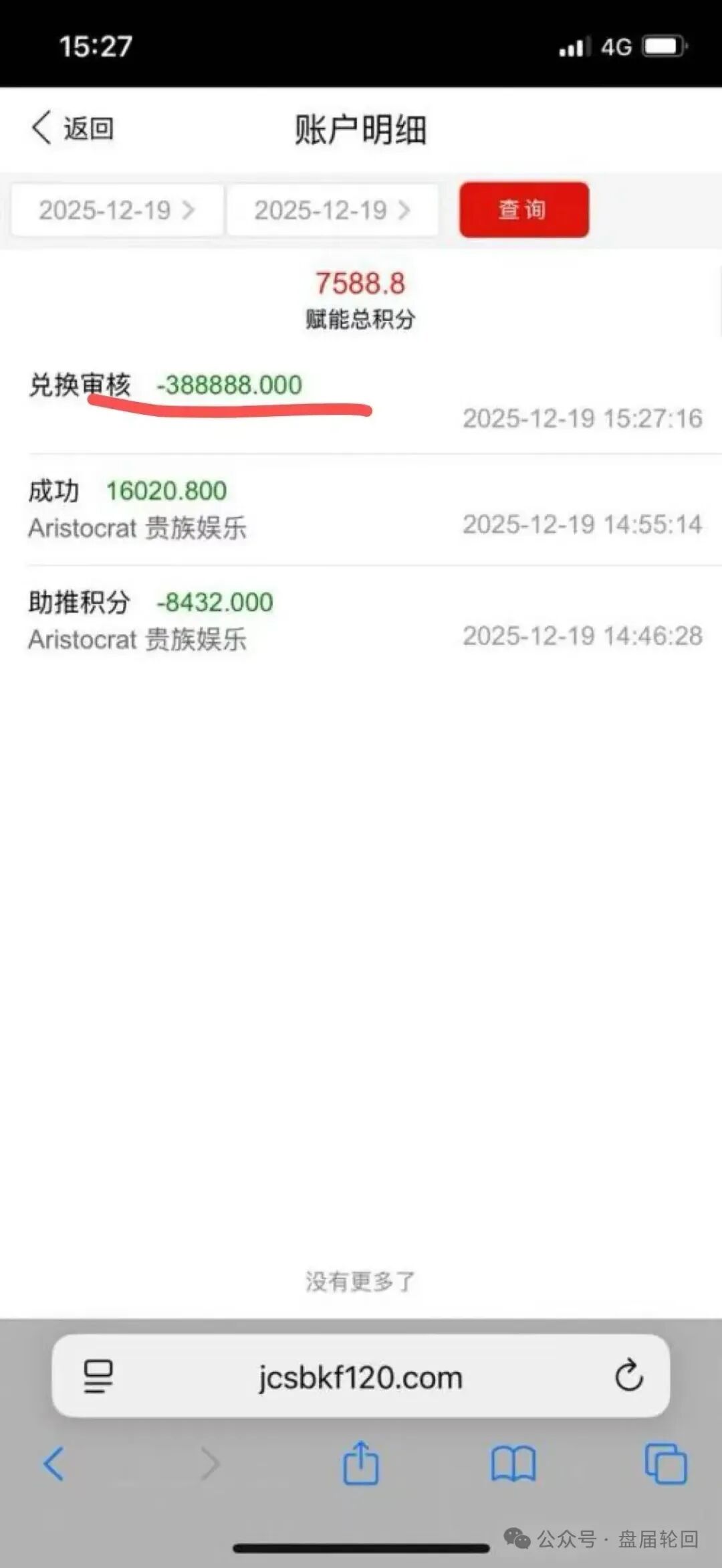The height and width of the screenshot is (1568, 722).
Task: Open the Share sheet icon
Action: click(361, 1463)
